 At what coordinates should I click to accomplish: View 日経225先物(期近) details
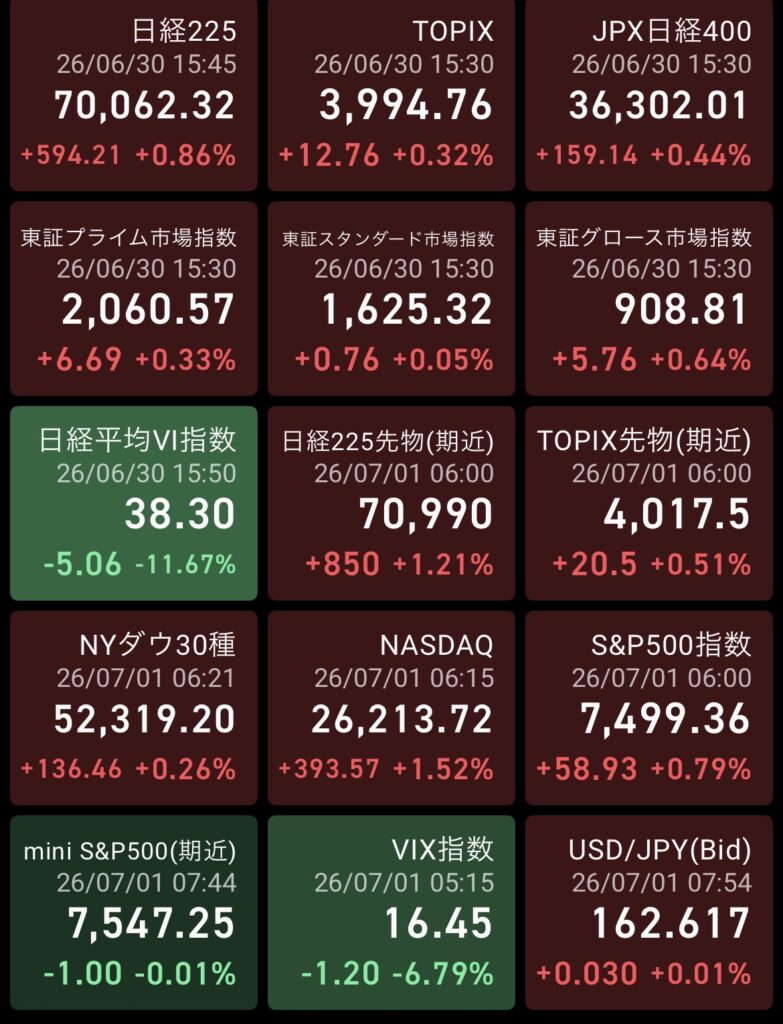point(391,503)
